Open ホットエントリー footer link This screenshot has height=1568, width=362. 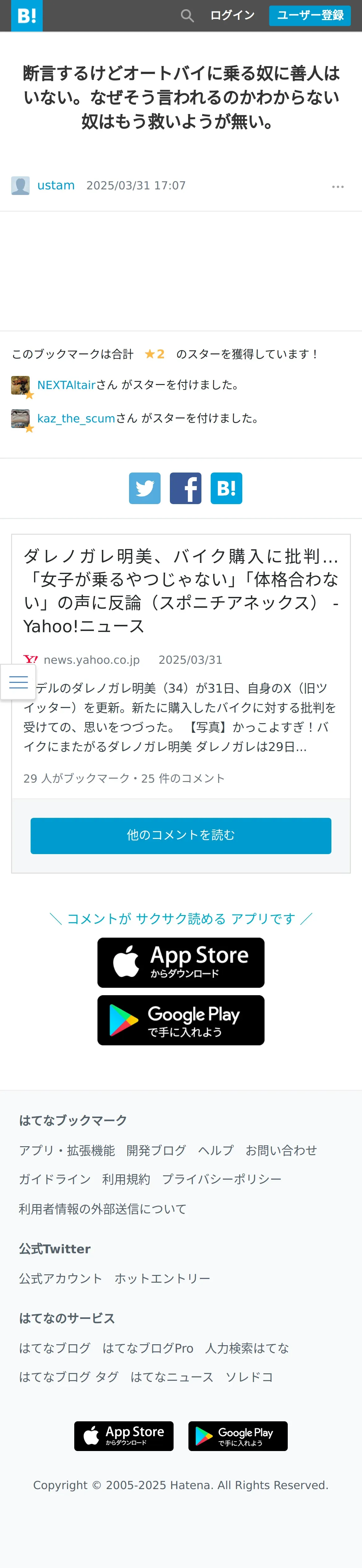(162, 1278)
